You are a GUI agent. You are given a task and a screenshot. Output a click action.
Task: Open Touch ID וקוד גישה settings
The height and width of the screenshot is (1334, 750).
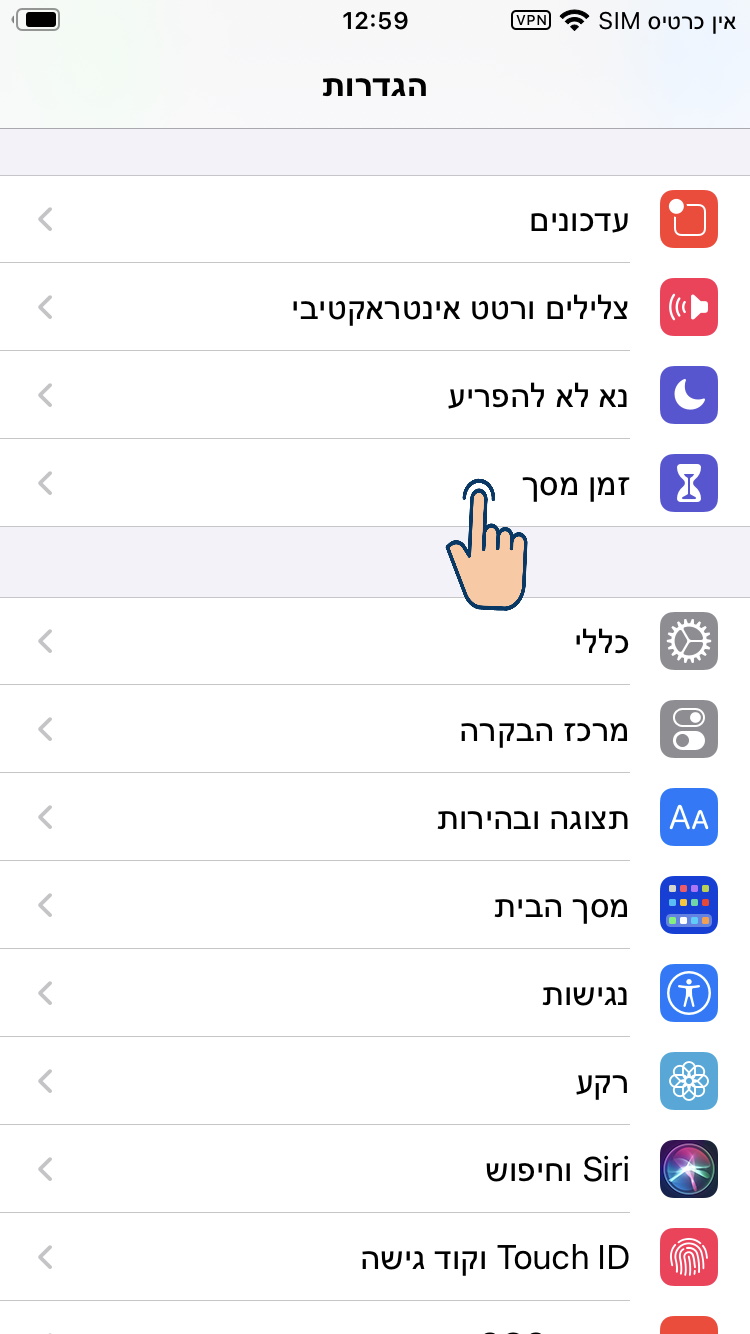point(375,1257)
